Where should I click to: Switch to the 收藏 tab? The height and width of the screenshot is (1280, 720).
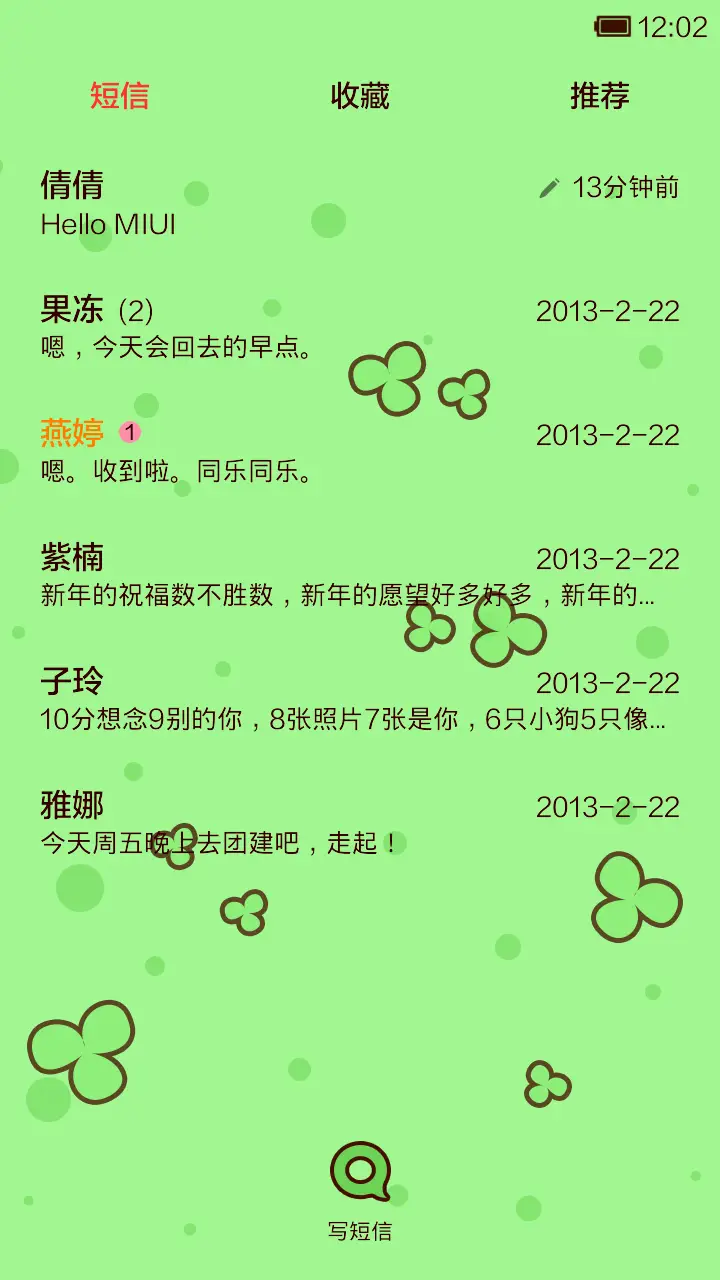pos(360,95)
